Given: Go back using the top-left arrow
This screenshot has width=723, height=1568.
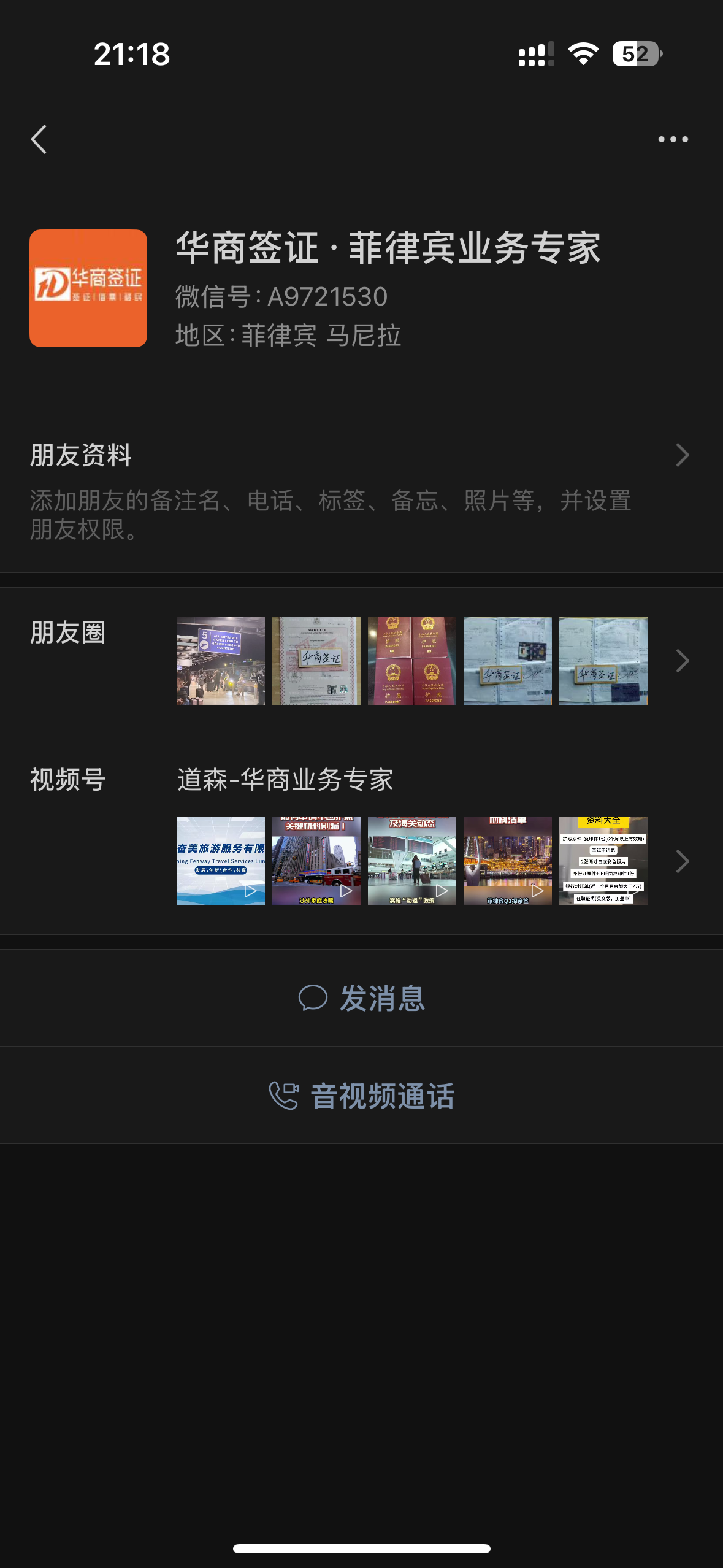Looking at the screenshot, I should pos(39,139).
